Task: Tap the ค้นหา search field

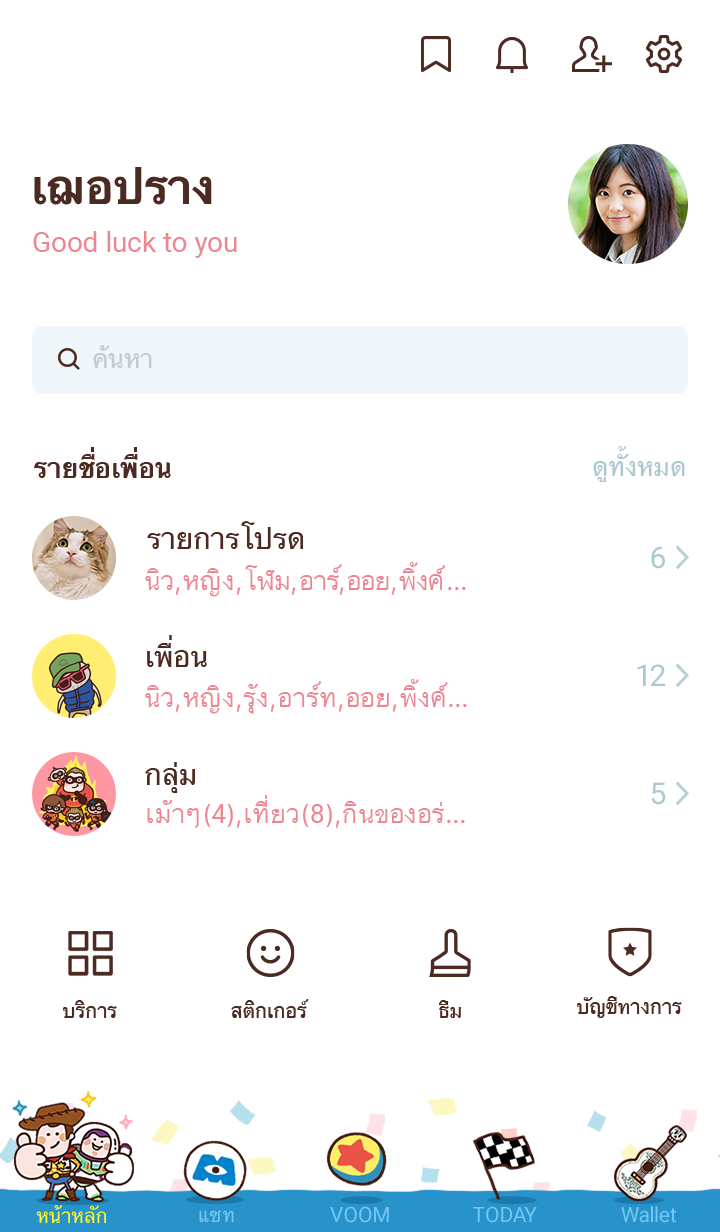Action: [360, 360]
